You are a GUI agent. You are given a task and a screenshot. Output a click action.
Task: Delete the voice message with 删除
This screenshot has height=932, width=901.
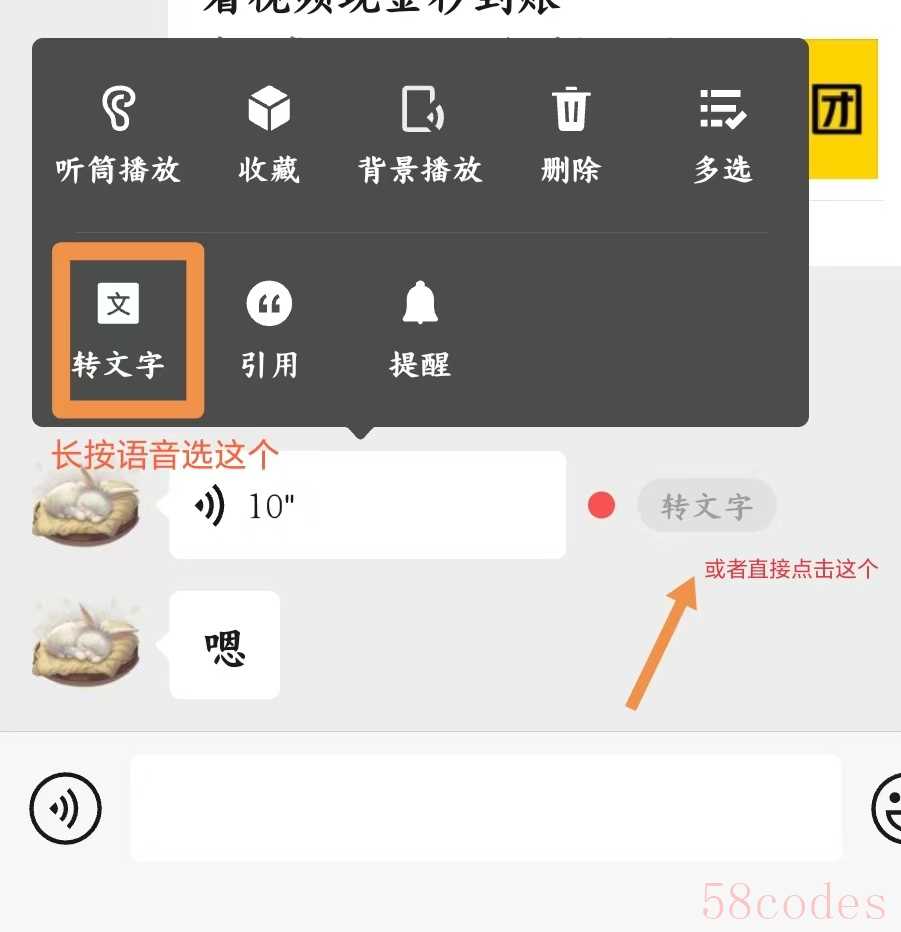point(571,135)
